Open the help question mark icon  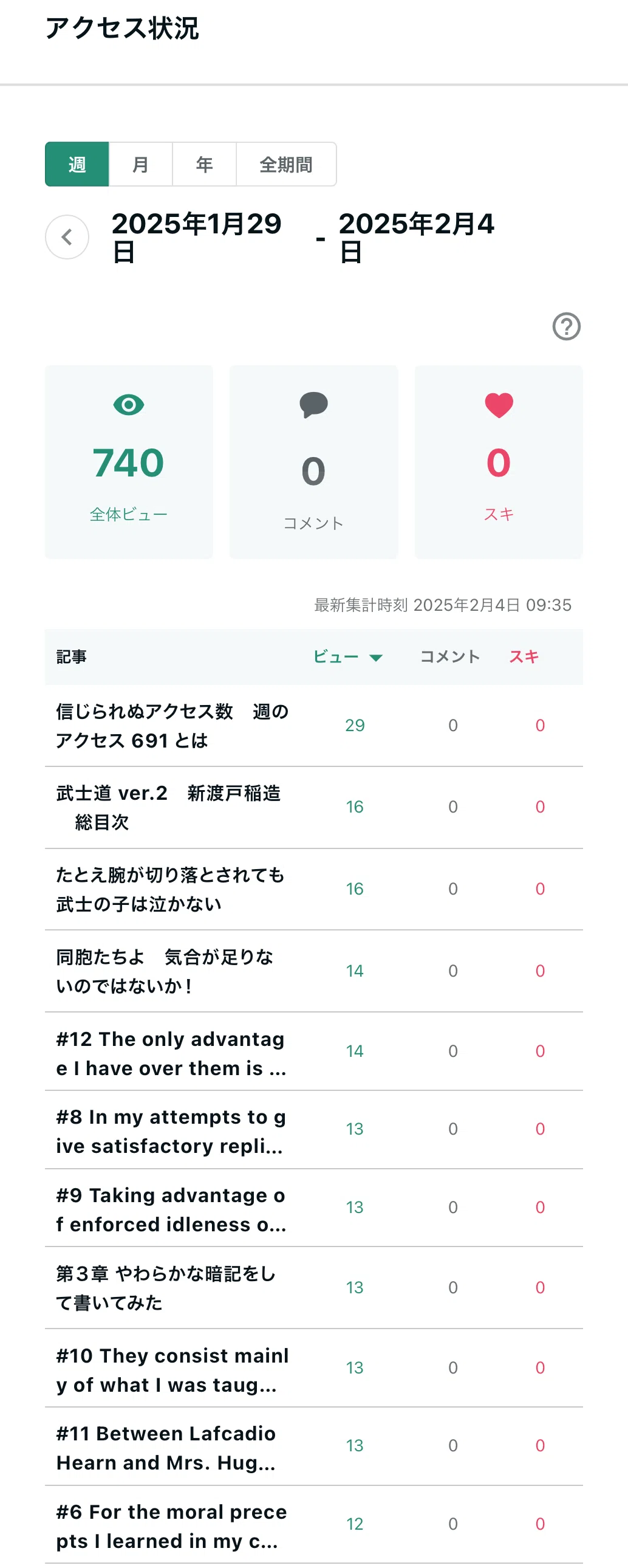tap(567, 326)
